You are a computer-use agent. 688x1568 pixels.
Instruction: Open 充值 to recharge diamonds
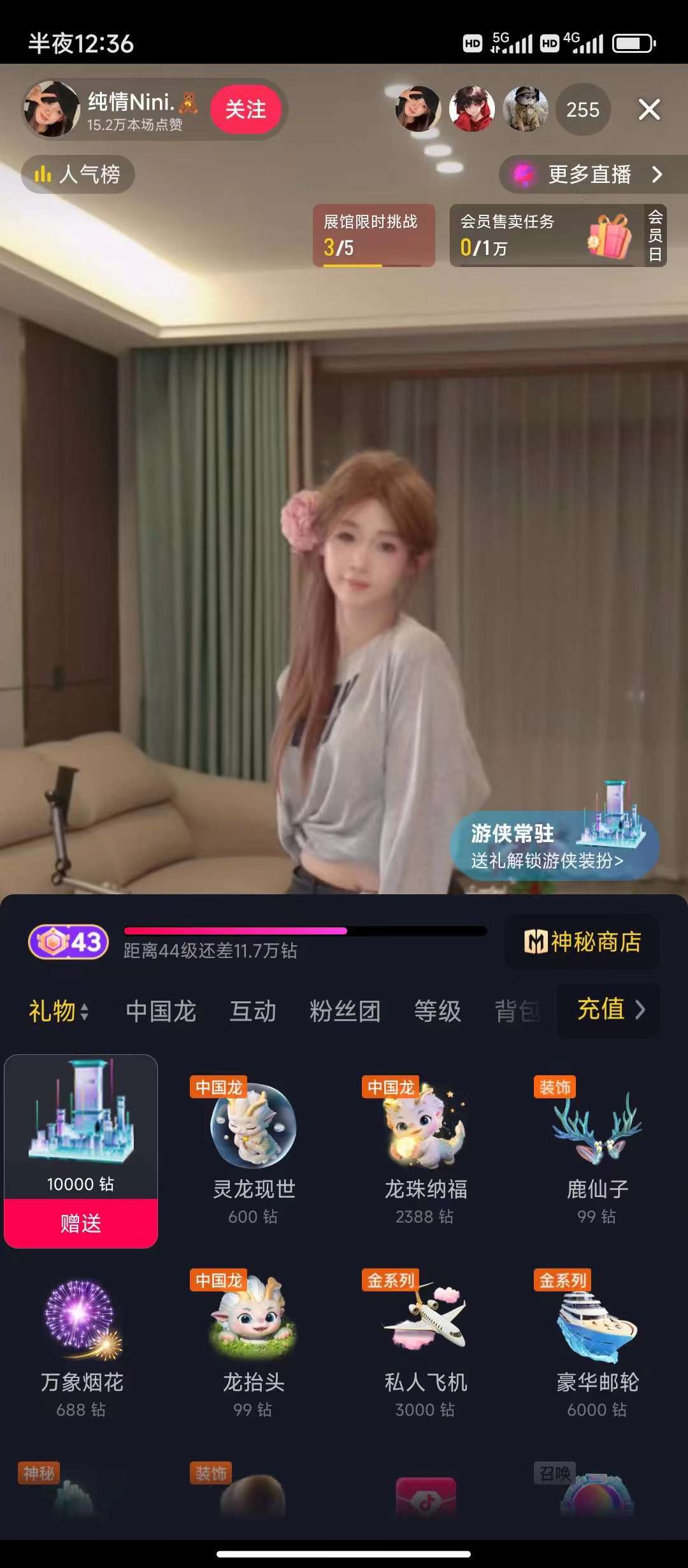click(x=609, y=1010)
